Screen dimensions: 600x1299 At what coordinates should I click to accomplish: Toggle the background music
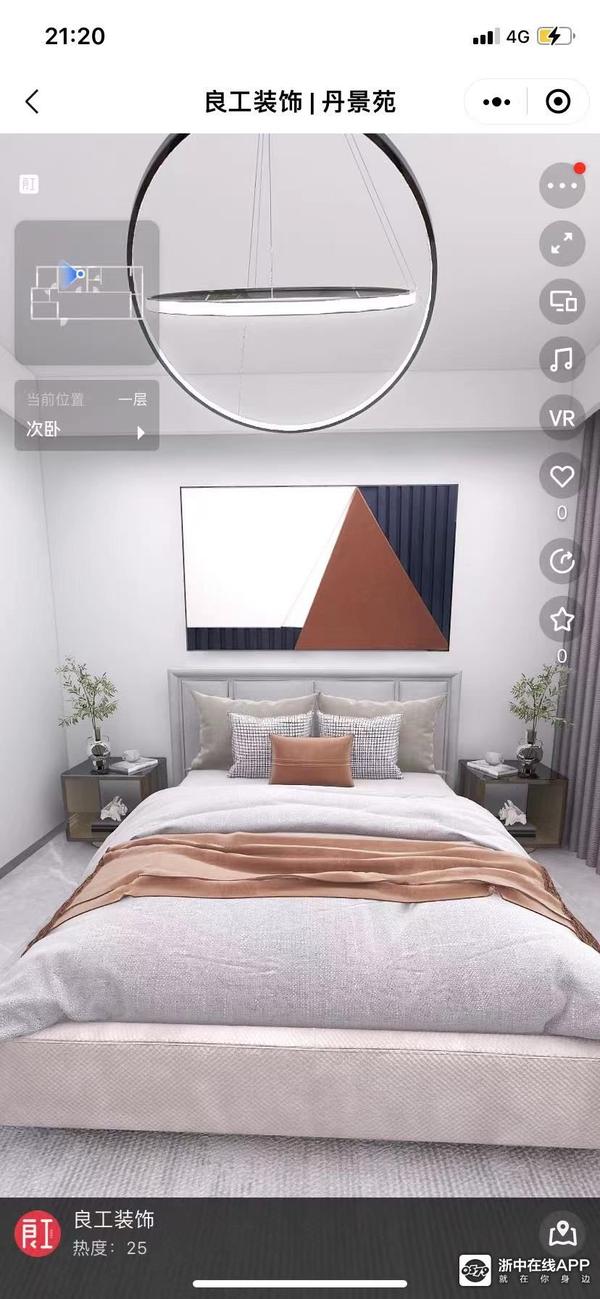coord(562,360)
